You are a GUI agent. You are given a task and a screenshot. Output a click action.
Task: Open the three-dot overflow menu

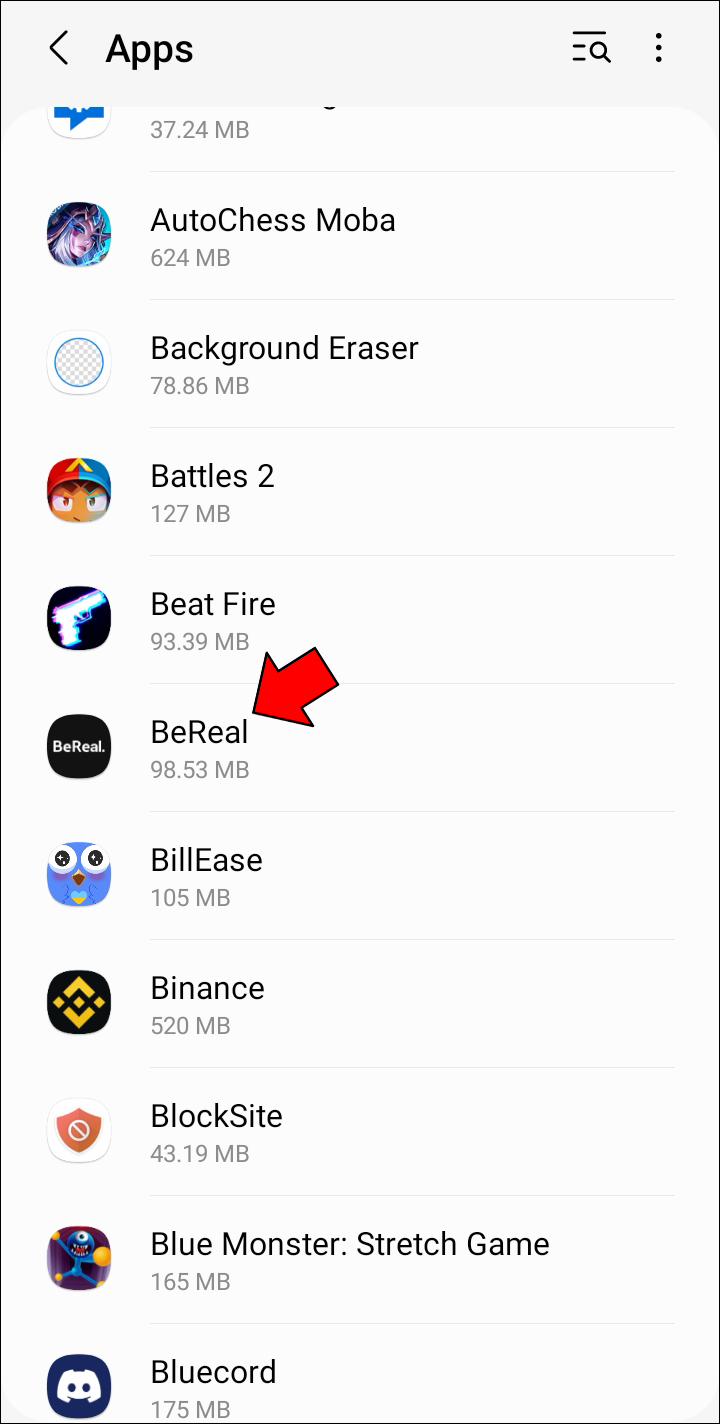click(658, 48)
